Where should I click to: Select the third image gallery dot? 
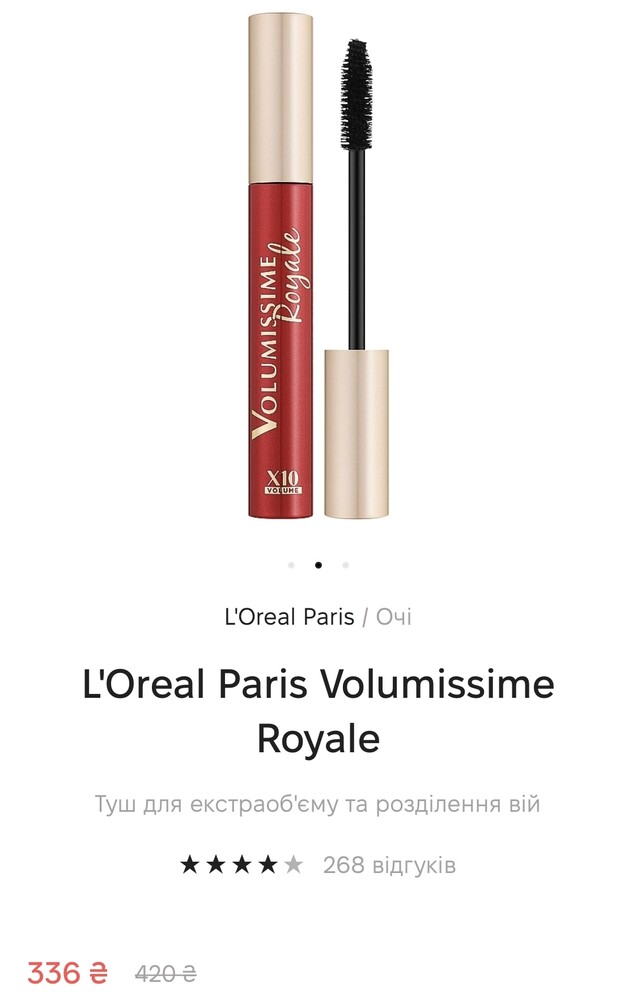(345, 565)
